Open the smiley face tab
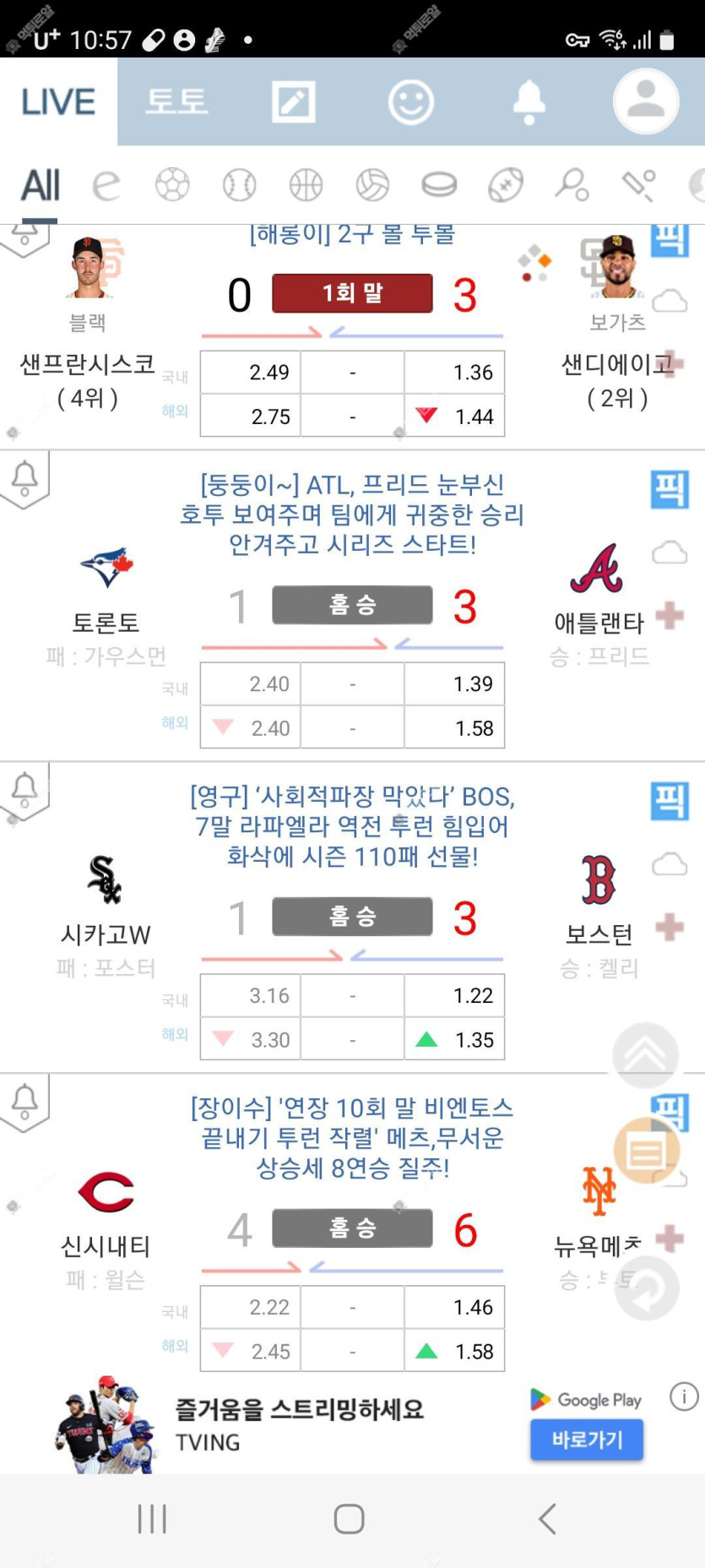Screen dimensions: 705x1568 pyautogui.click(x=410, y=102)
